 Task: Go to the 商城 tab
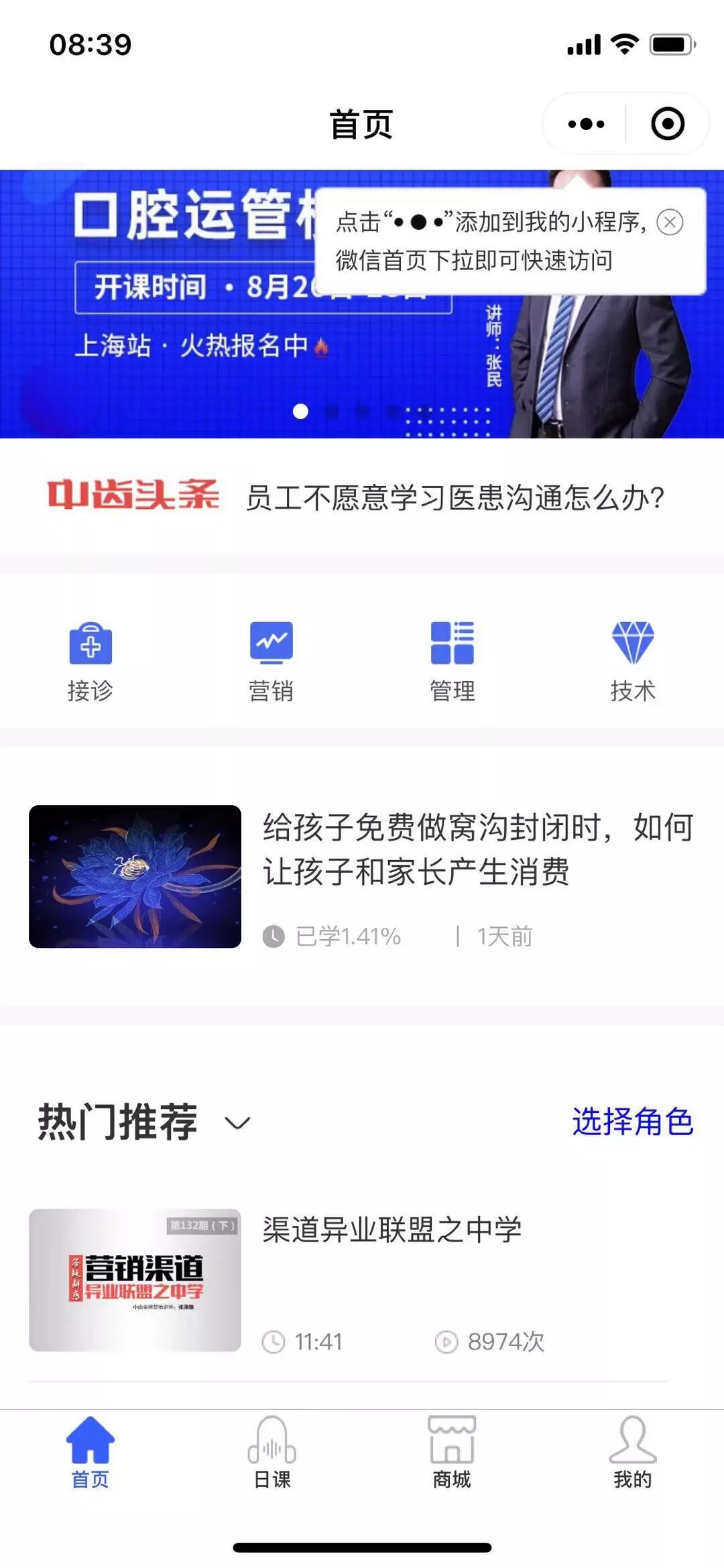pyautogui.click(x=452, y=1452)
